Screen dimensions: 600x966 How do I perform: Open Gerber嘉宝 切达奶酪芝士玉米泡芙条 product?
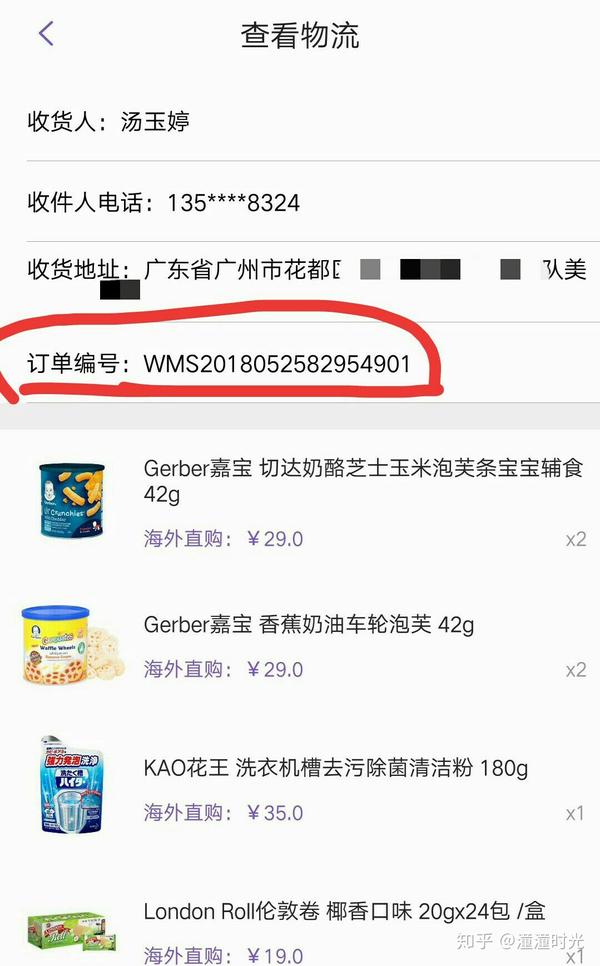[362, 481]
